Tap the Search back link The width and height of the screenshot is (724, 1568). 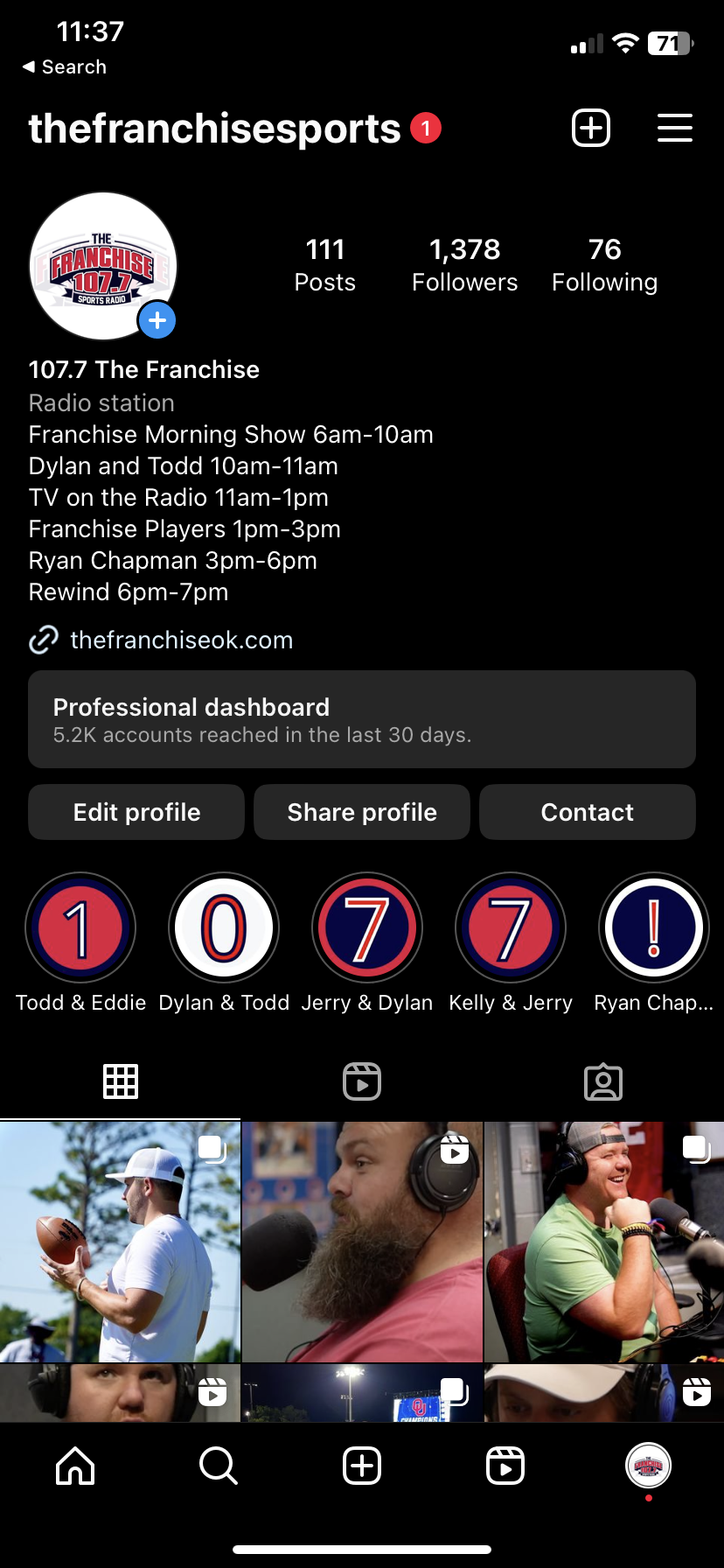click(x=65, y=67)
